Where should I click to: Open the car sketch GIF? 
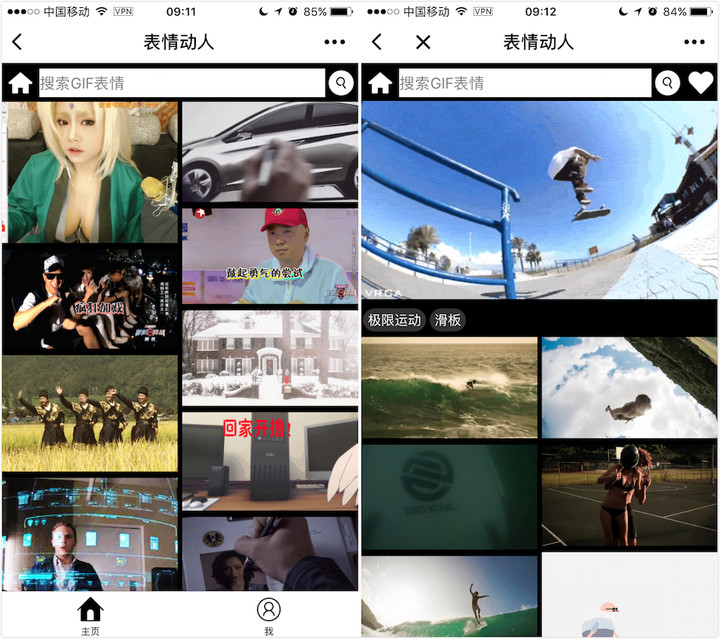coord(269,151)
